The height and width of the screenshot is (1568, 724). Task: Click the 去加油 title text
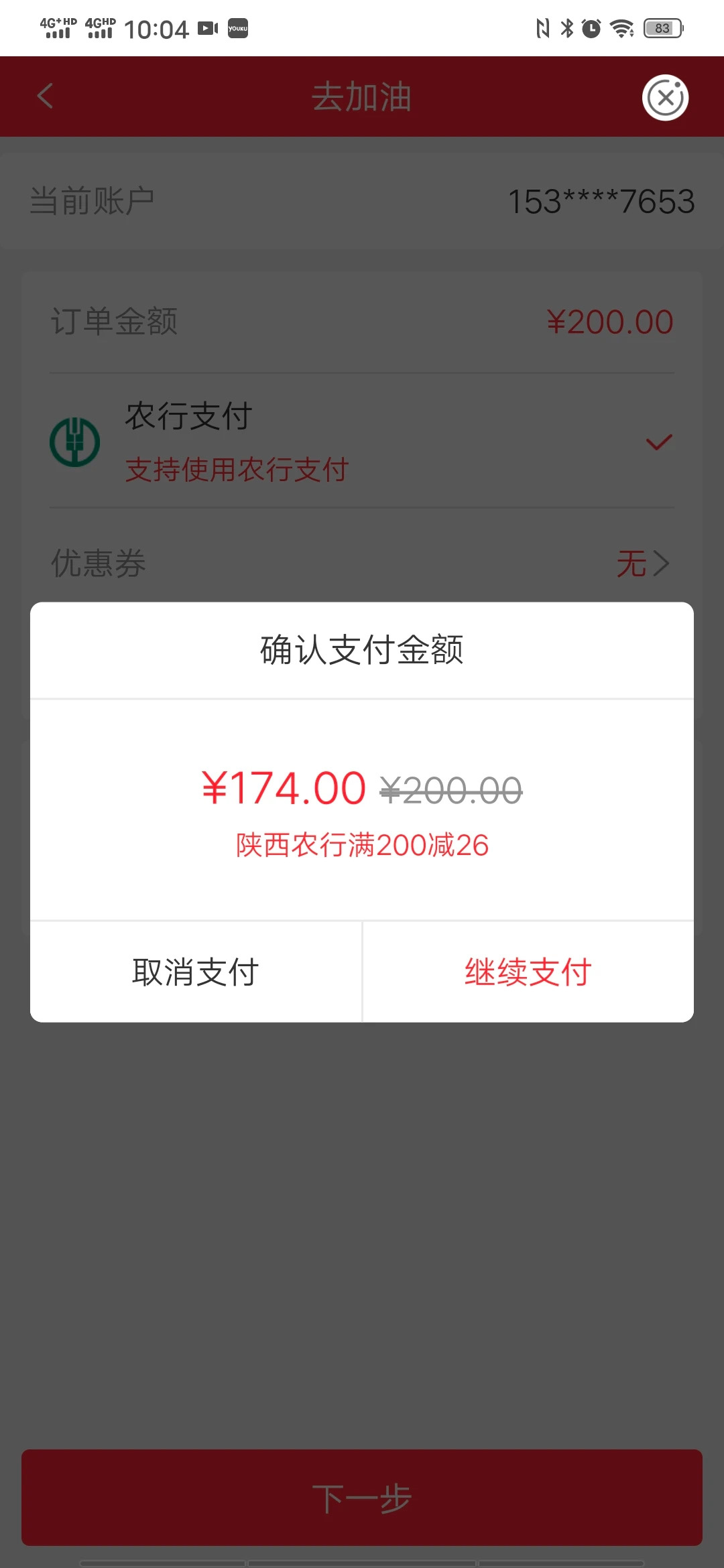[x=362, y=96]
